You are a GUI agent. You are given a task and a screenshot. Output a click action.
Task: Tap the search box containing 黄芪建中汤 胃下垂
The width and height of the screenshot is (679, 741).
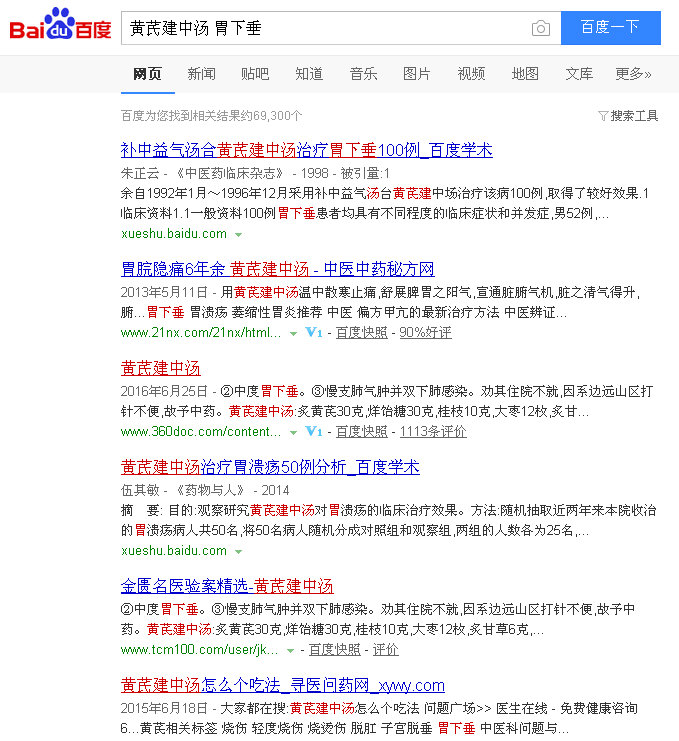tap(320, 28)
